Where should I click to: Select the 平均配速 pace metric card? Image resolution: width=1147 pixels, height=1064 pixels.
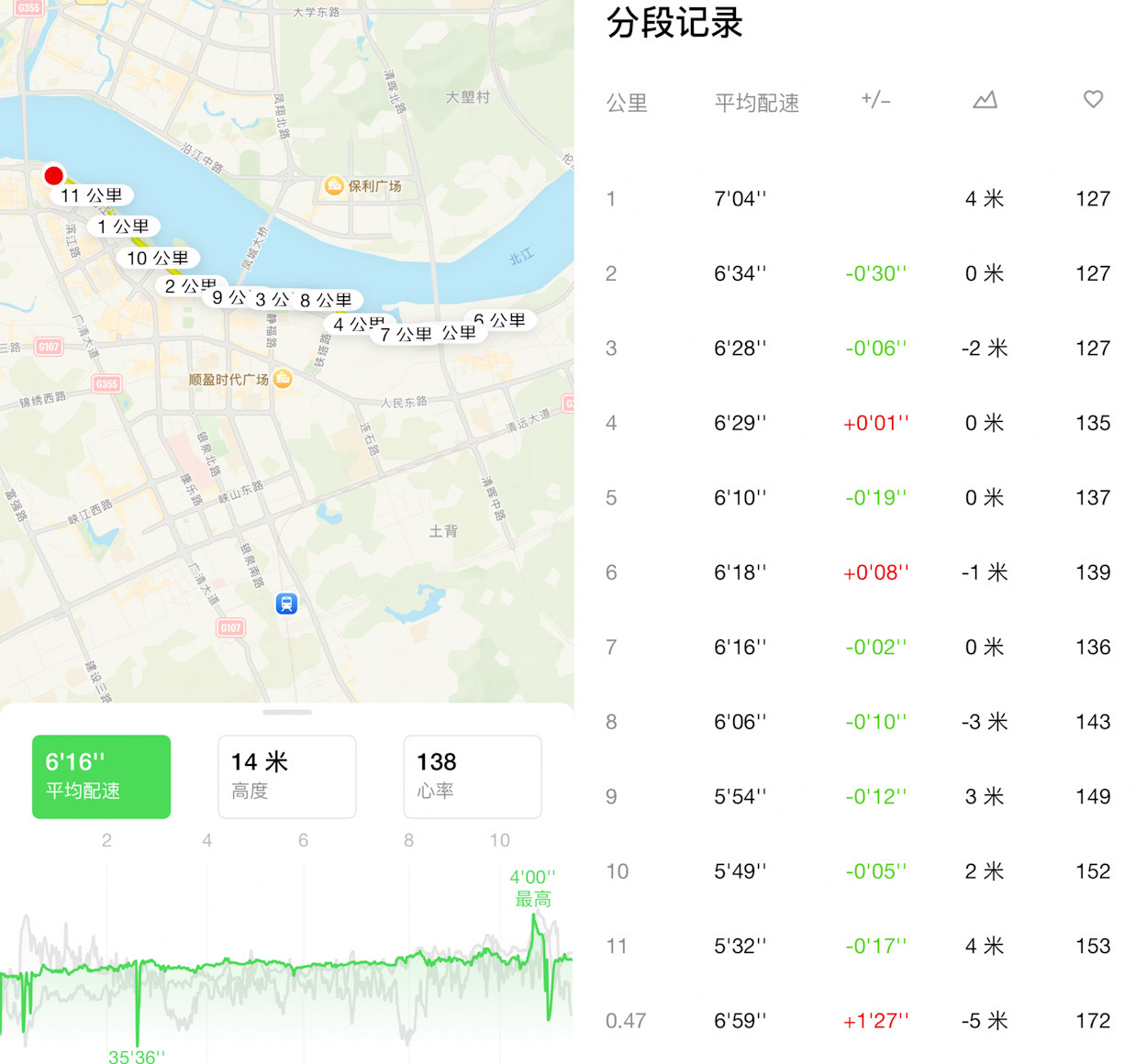(101, 776)
